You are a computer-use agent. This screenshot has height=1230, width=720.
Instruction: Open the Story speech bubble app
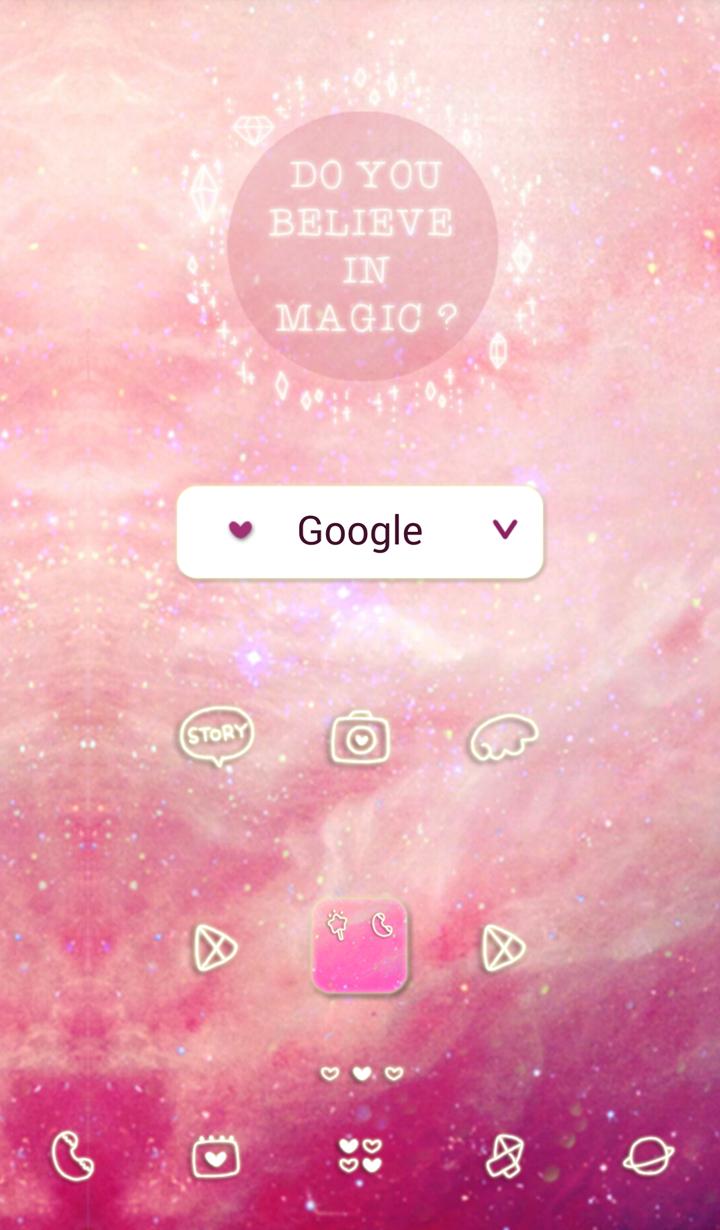[216, 735]
